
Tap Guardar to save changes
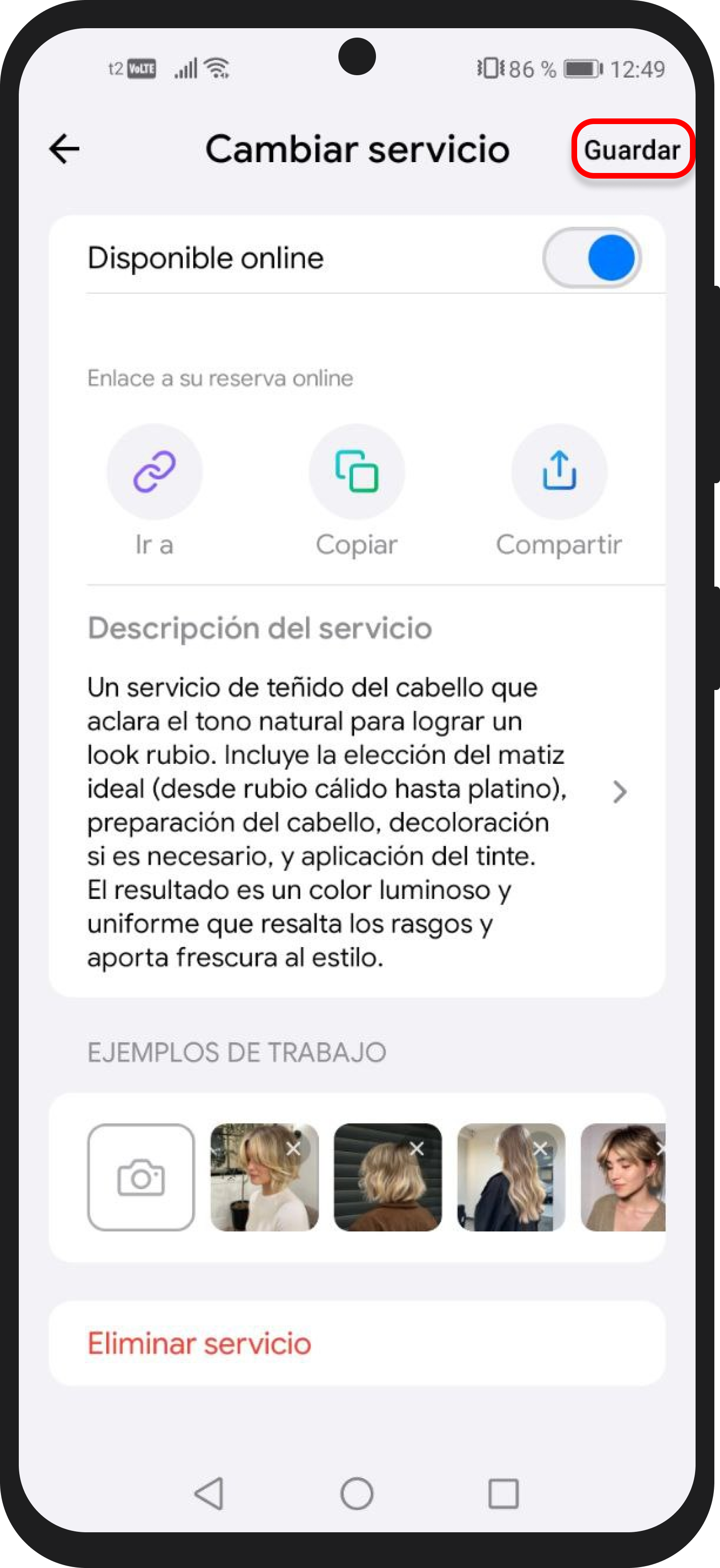(x=632, y=150)
